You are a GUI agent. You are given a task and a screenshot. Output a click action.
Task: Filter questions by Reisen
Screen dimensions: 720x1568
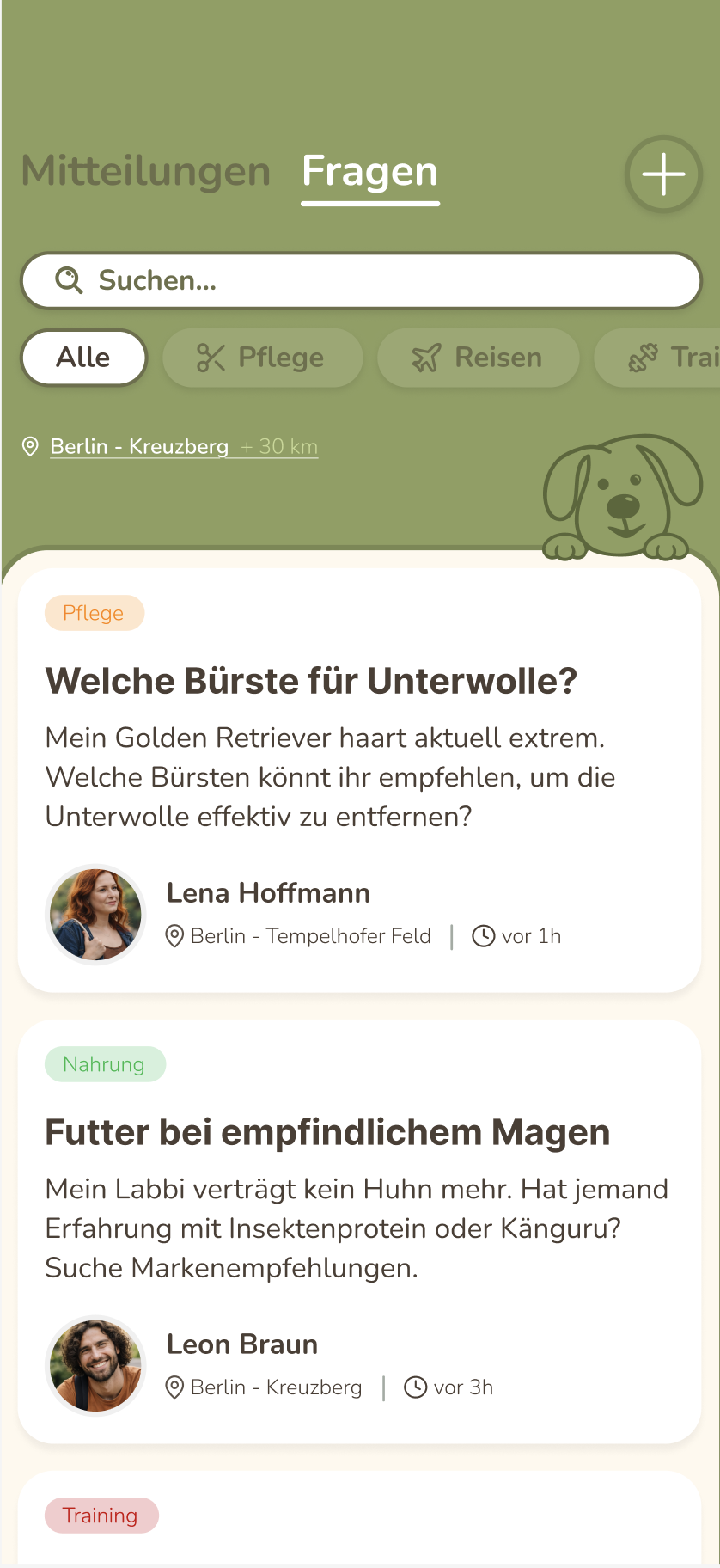[478, 358]
